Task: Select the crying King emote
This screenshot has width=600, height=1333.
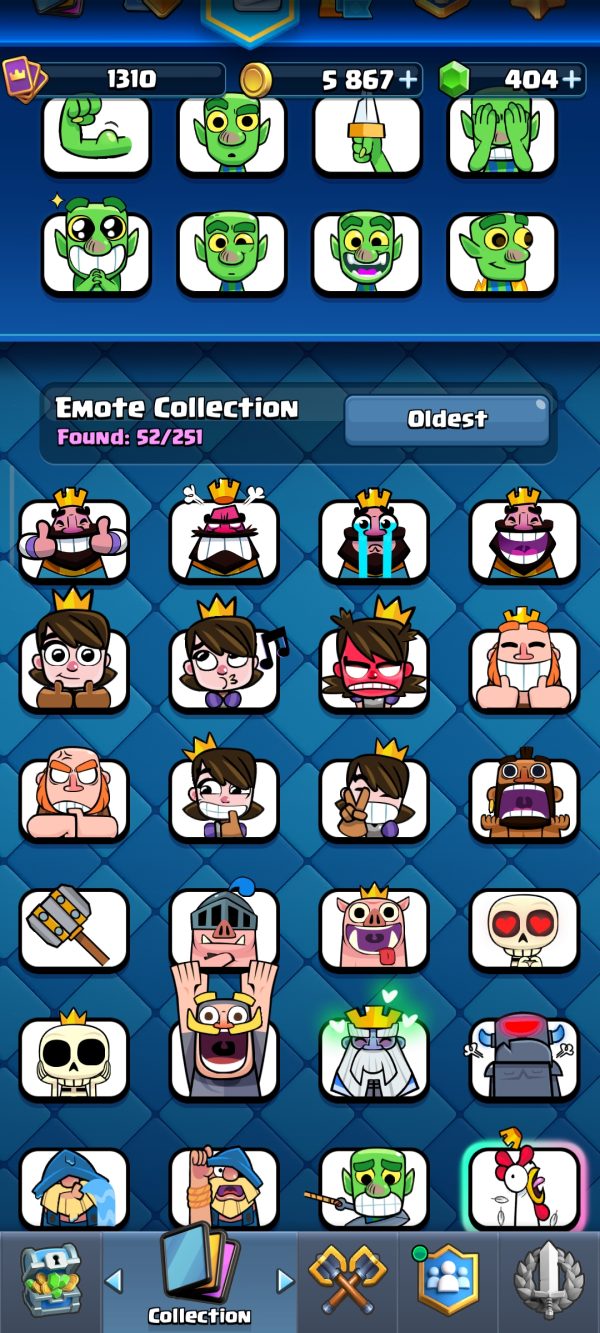Action: [x=374, y=535]
